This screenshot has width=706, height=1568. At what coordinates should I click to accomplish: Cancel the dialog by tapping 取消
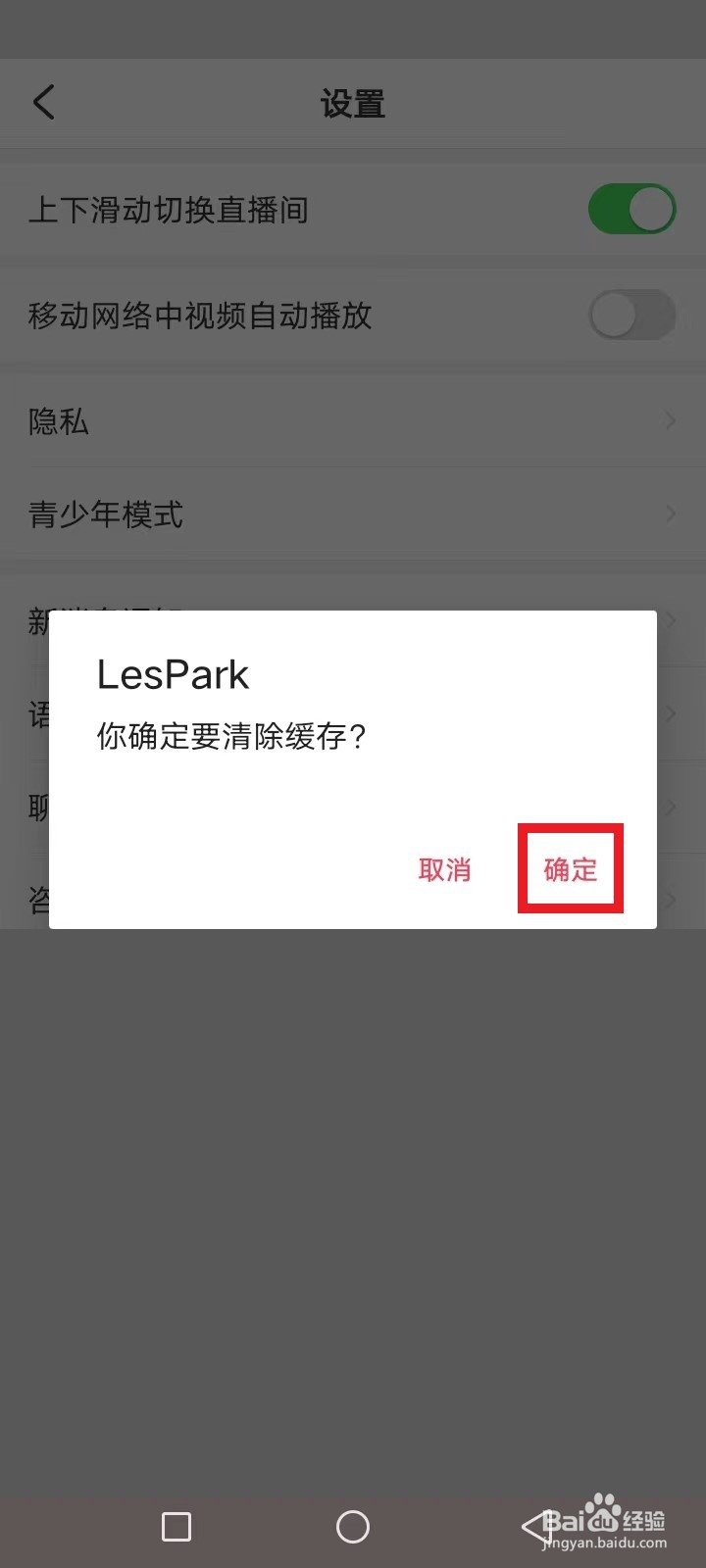pyautogui.click(x=444, y=870)
